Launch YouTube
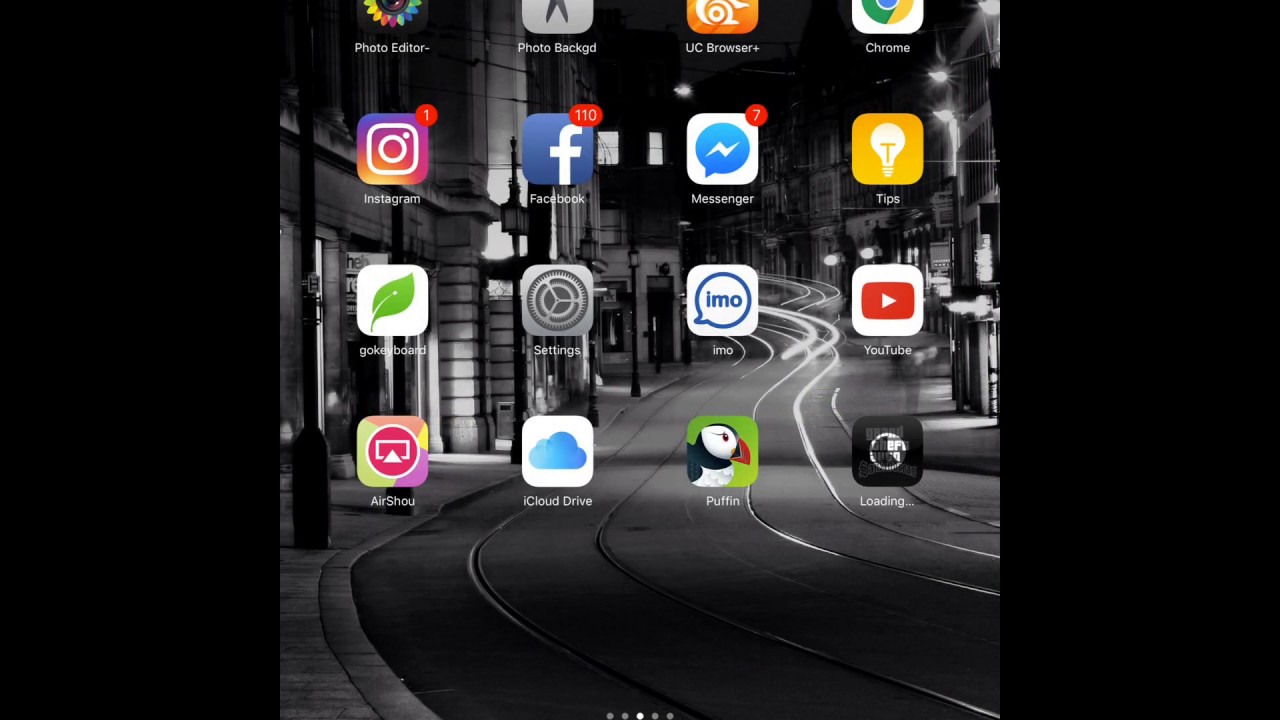This screenshot has width=1280, height=720. (x=887, y=301)
